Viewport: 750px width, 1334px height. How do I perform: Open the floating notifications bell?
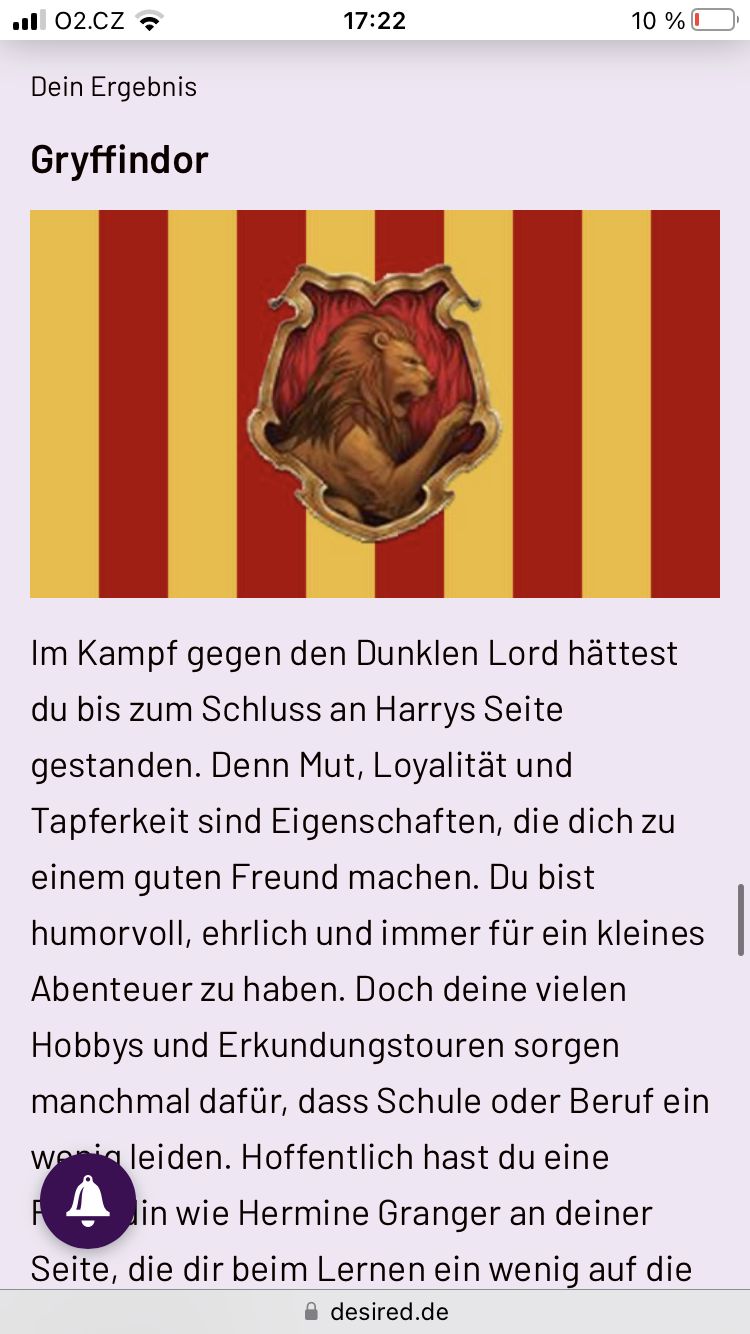[88, 1200]
